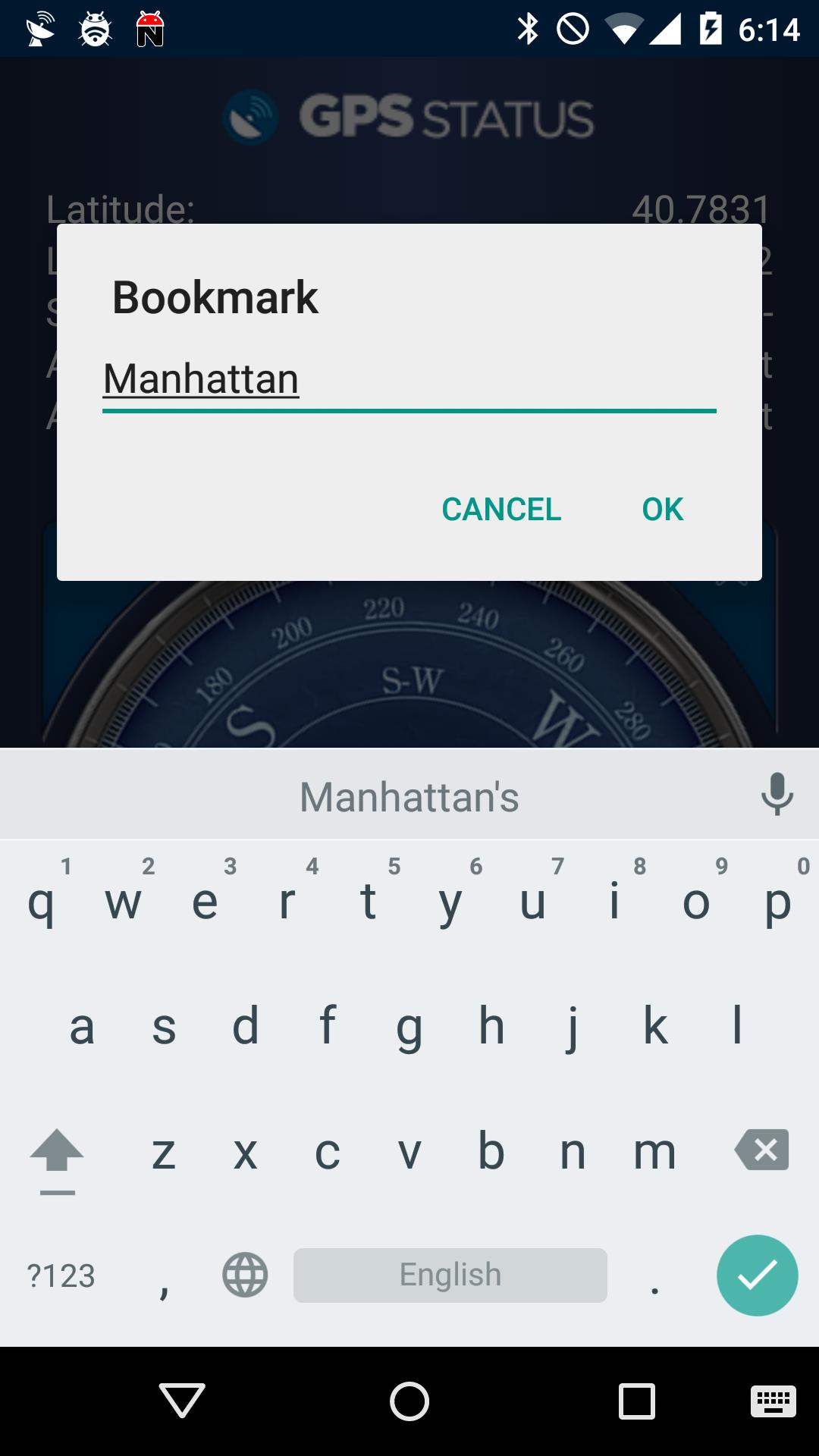Enable shift on the keyboard

(x=57, y=1153)
